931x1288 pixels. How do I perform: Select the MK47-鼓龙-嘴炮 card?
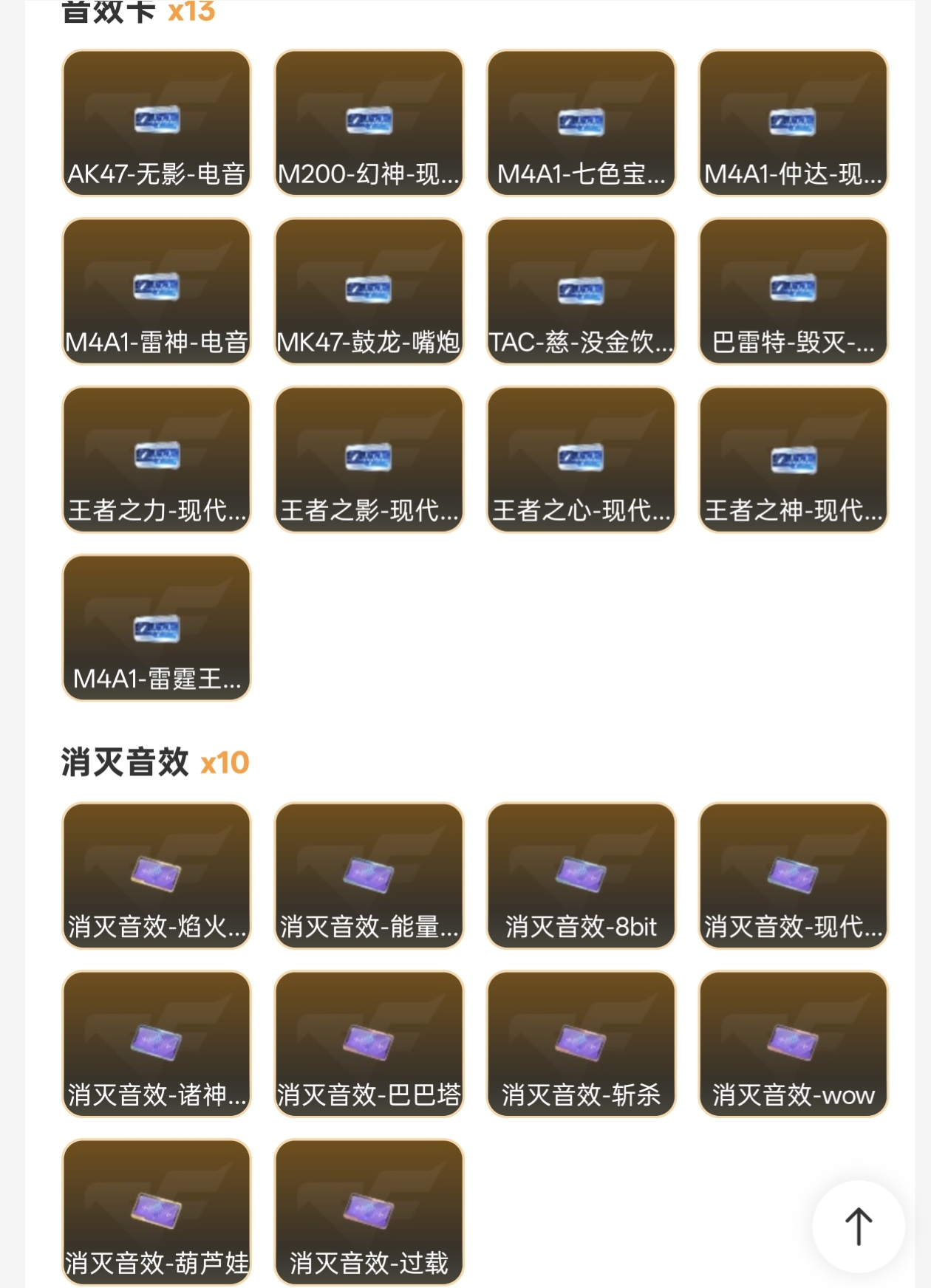coord(369,291)
